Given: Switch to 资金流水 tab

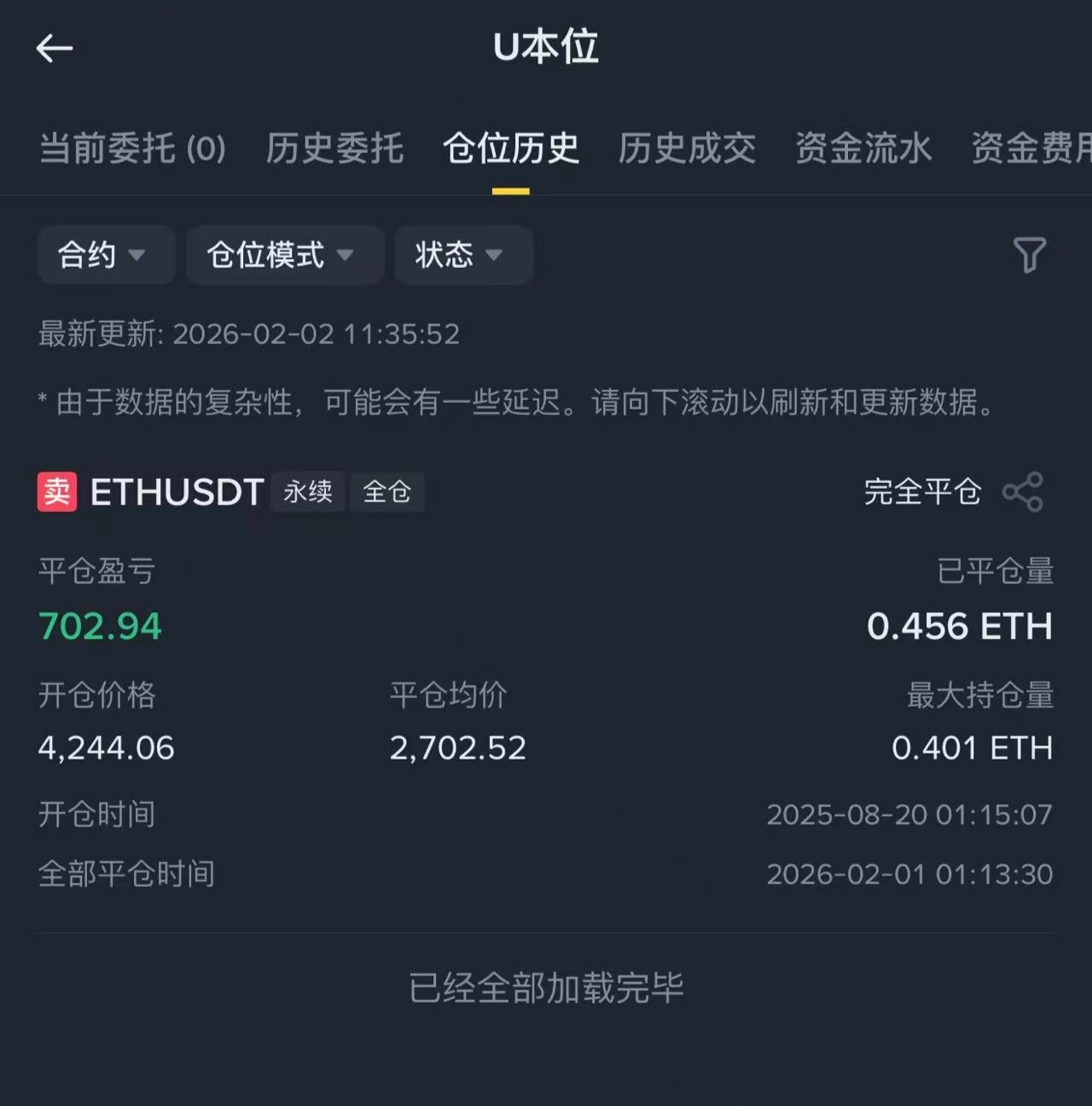Looking at the screenshot, I should tap(863, 148).
